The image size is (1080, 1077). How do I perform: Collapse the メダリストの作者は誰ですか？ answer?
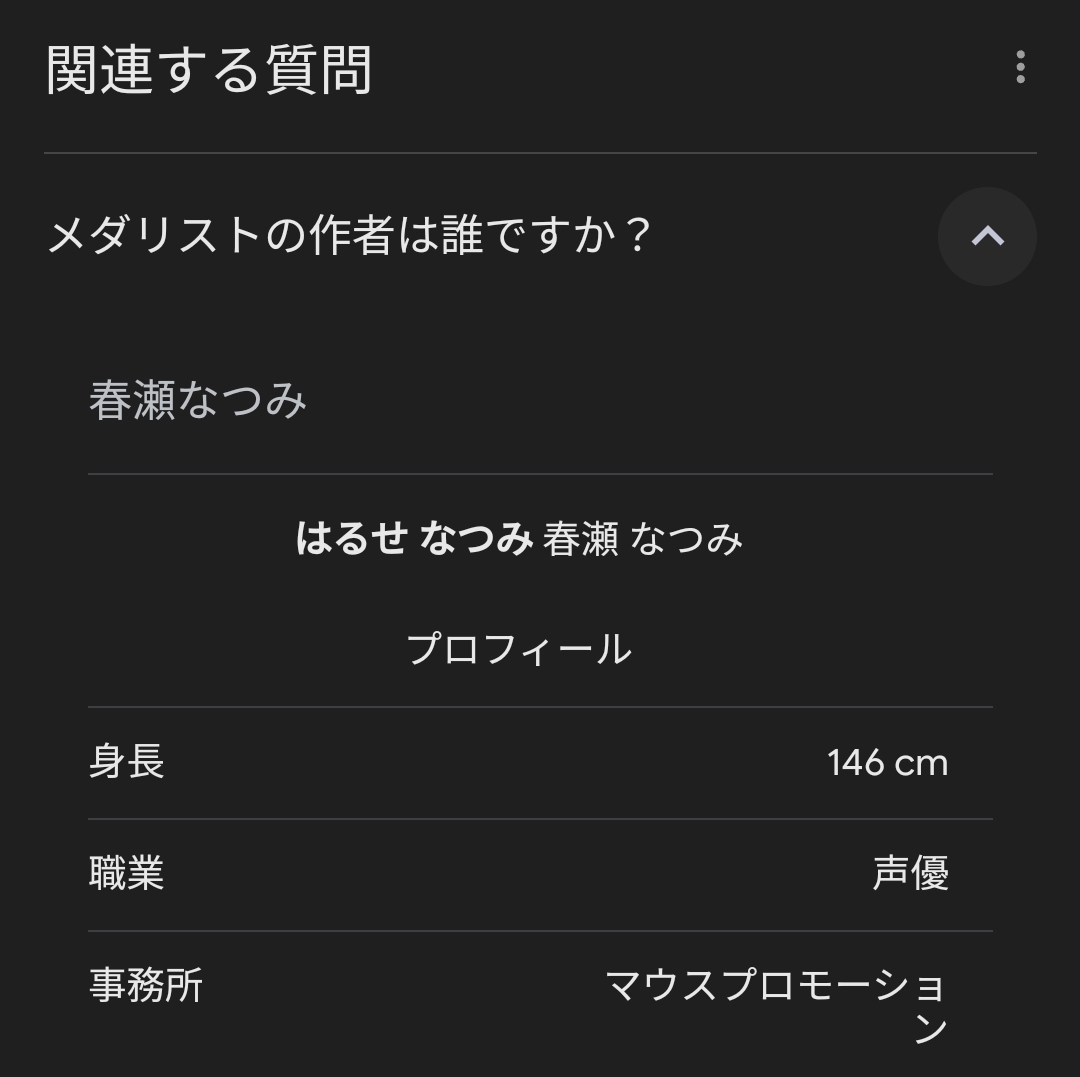(x=986, y=236)
